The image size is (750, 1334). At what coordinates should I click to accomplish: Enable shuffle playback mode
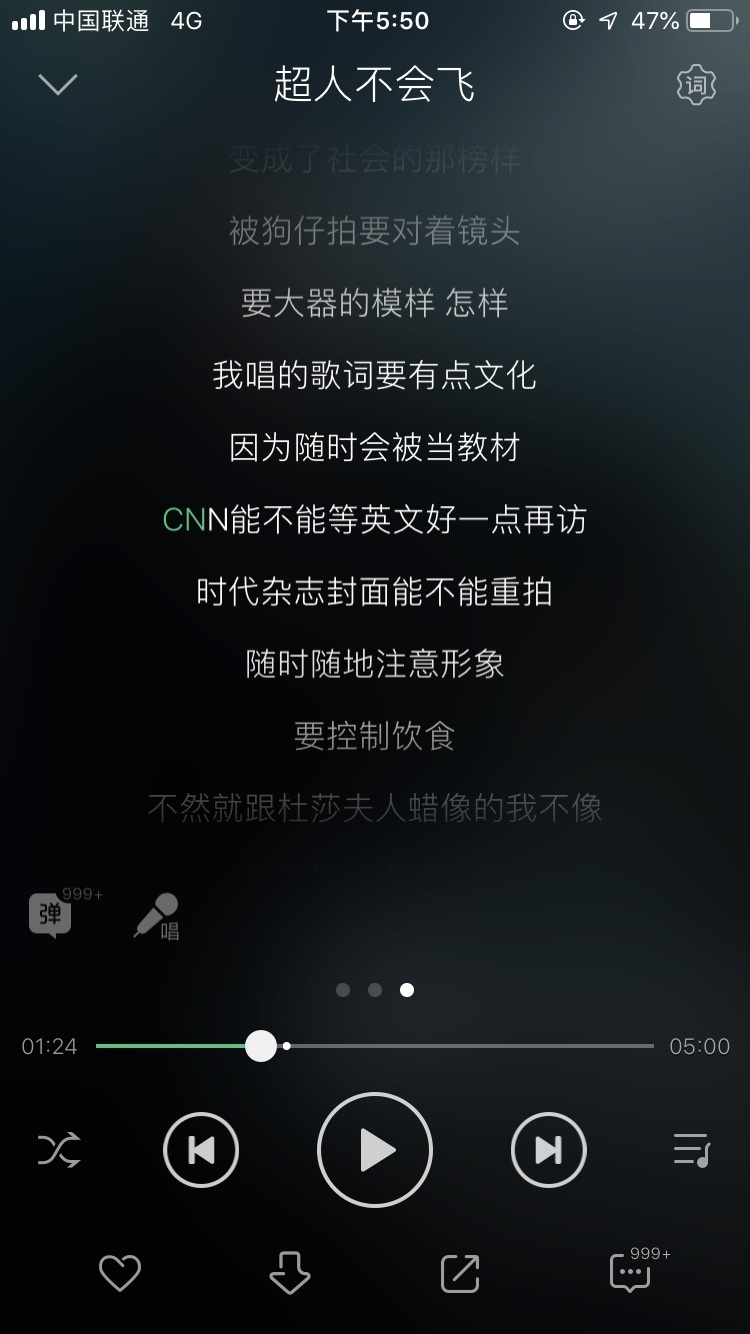(x=57, y=1149)
